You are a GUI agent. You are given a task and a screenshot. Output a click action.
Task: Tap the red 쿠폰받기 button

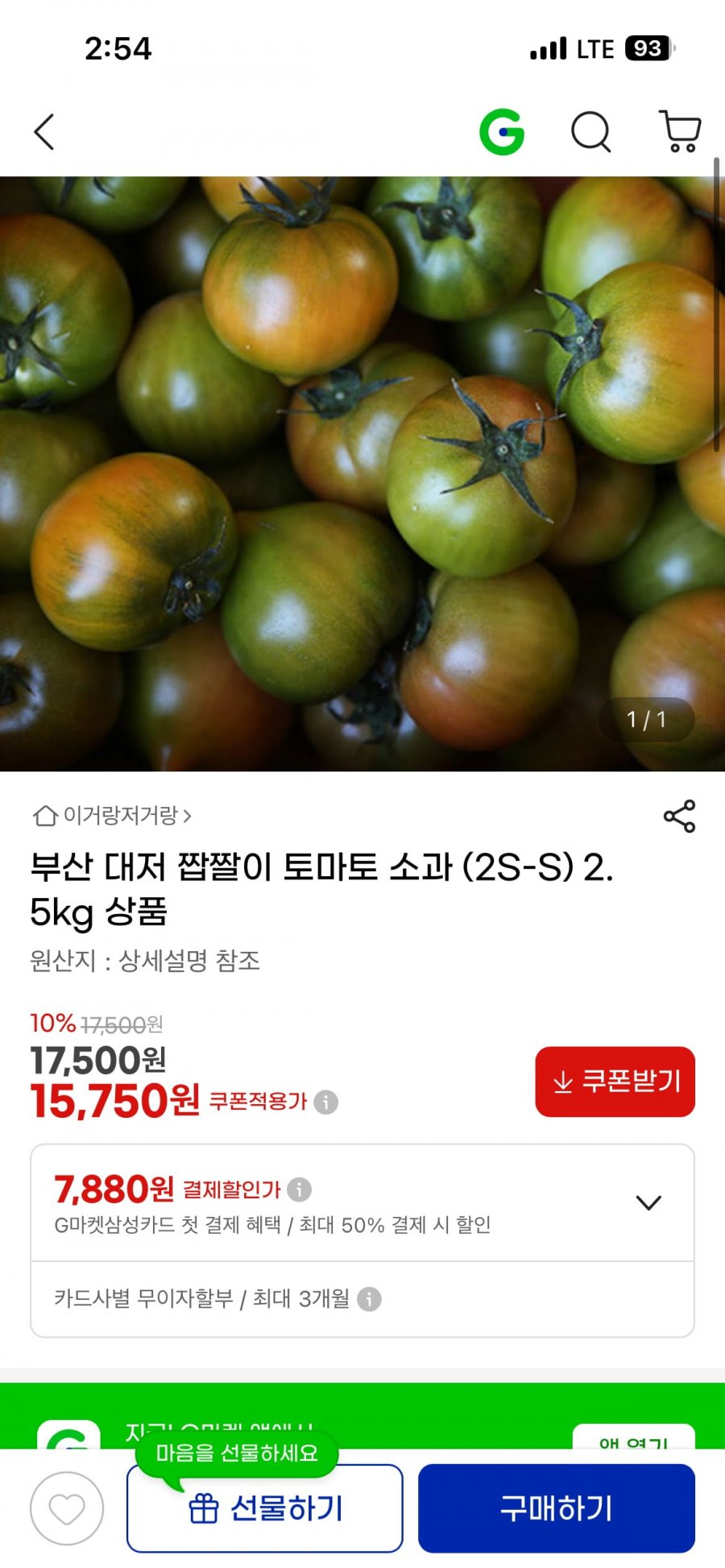pyautogui.click(x=615, y=1082)
